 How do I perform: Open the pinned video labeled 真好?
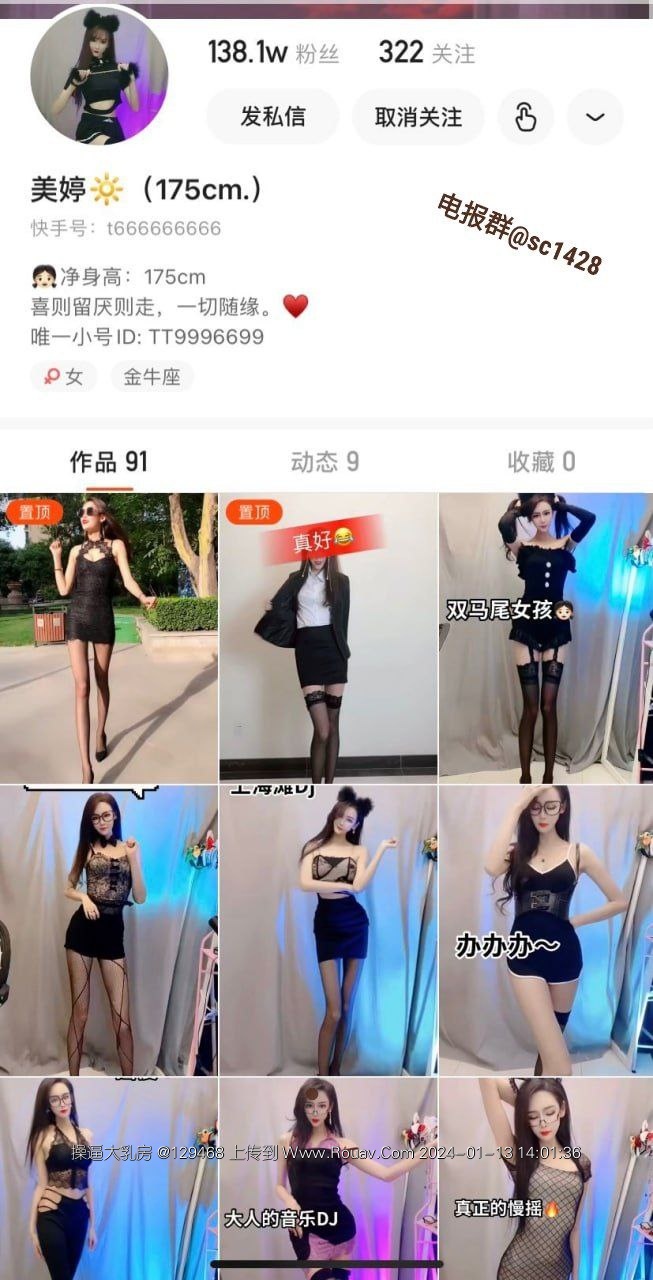[328, 638]
